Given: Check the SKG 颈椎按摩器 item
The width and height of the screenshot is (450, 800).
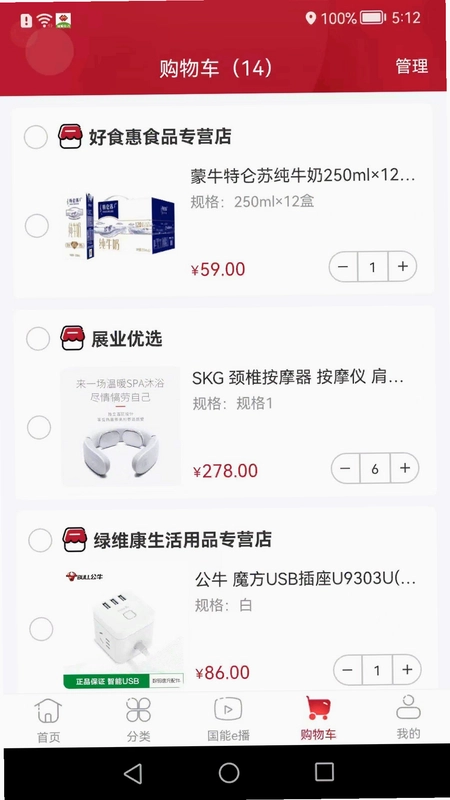Looking at the screenshot, I should [x=39, y=428].
